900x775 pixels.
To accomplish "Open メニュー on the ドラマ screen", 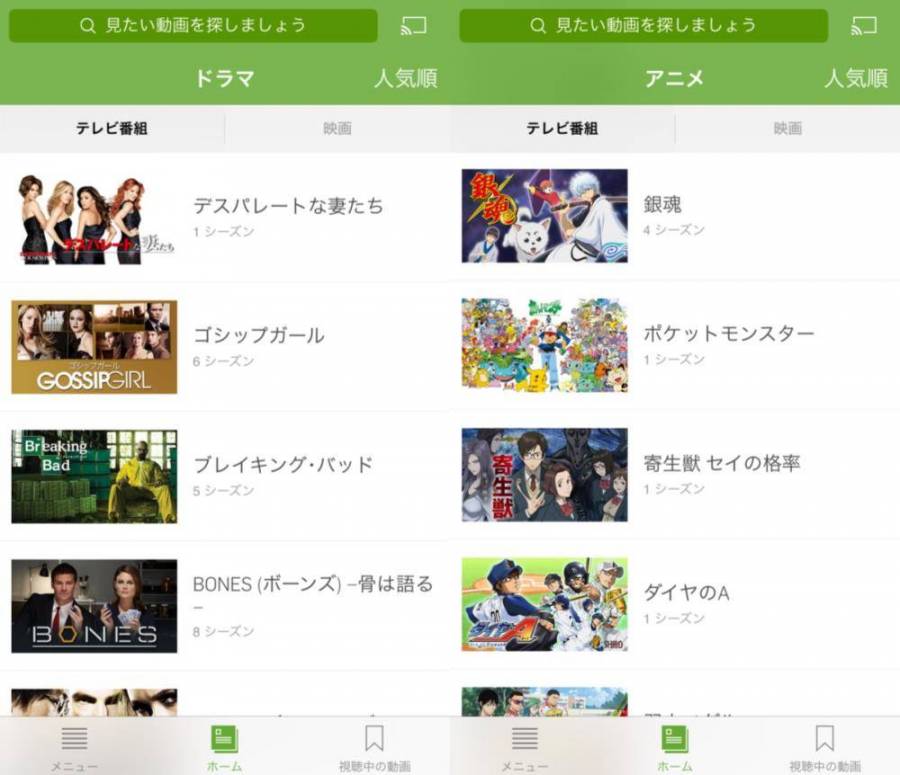I will coord(74,750).
